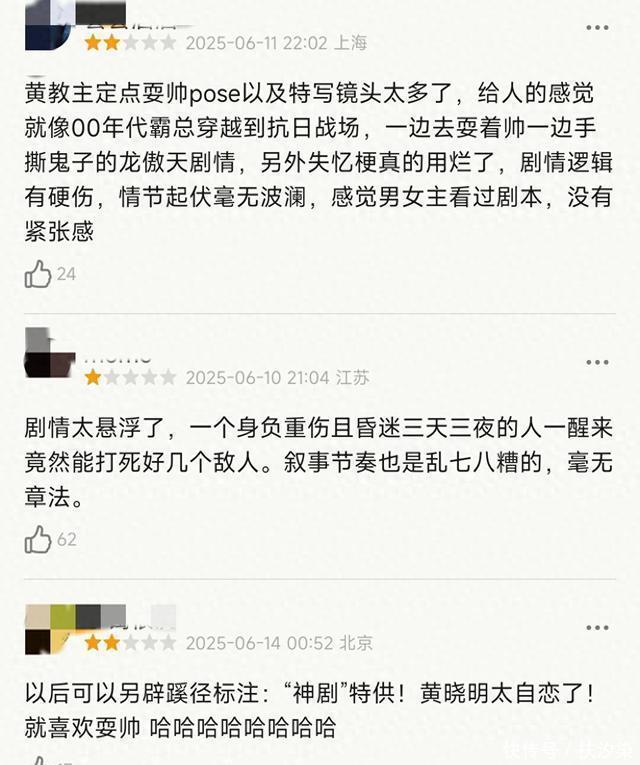Open overflow menu on the 北京 review
The width and height of the screenshot is (640, 765).
coord(597,628)
